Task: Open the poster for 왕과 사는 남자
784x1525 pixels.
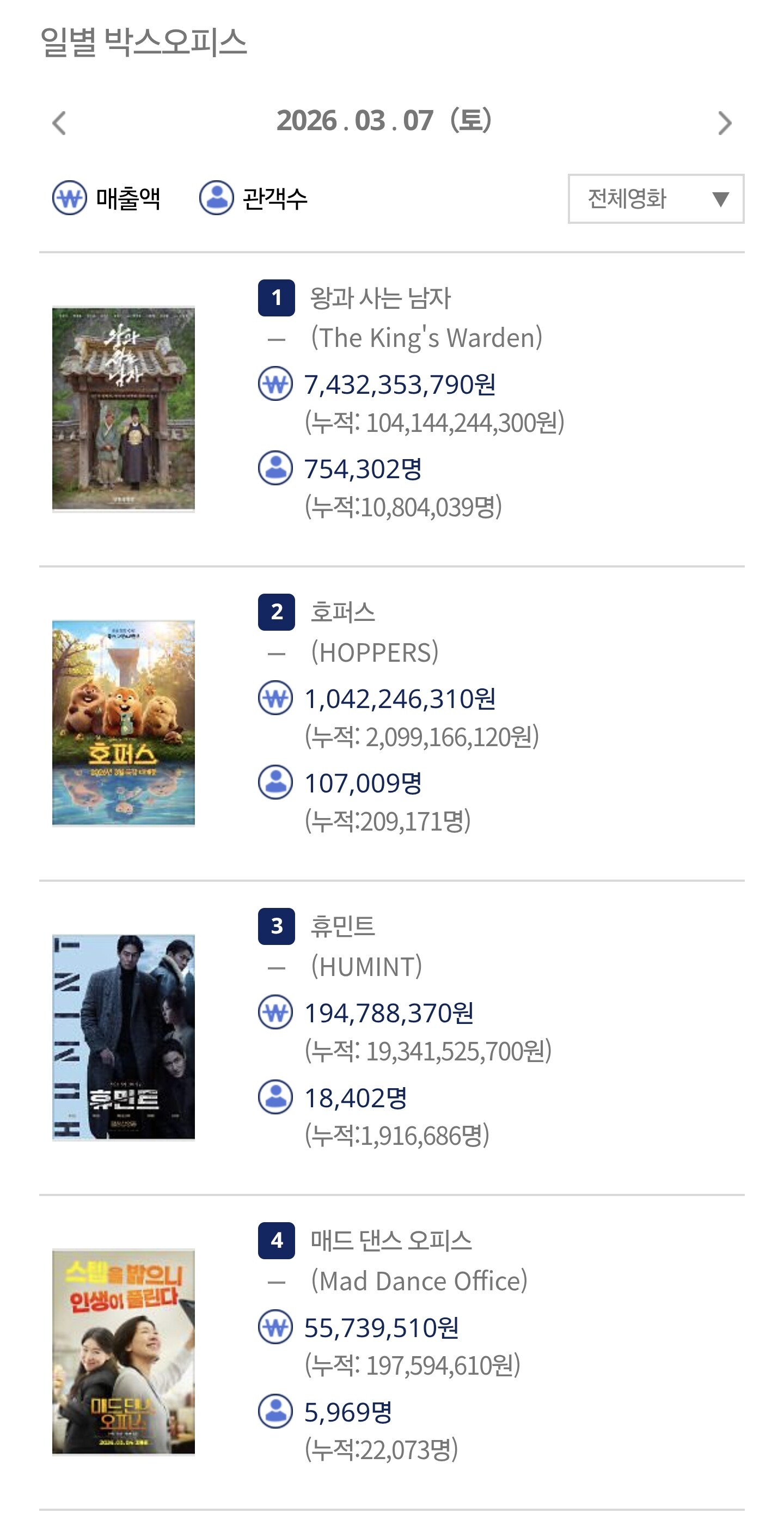Action: (x=123, y=408)
